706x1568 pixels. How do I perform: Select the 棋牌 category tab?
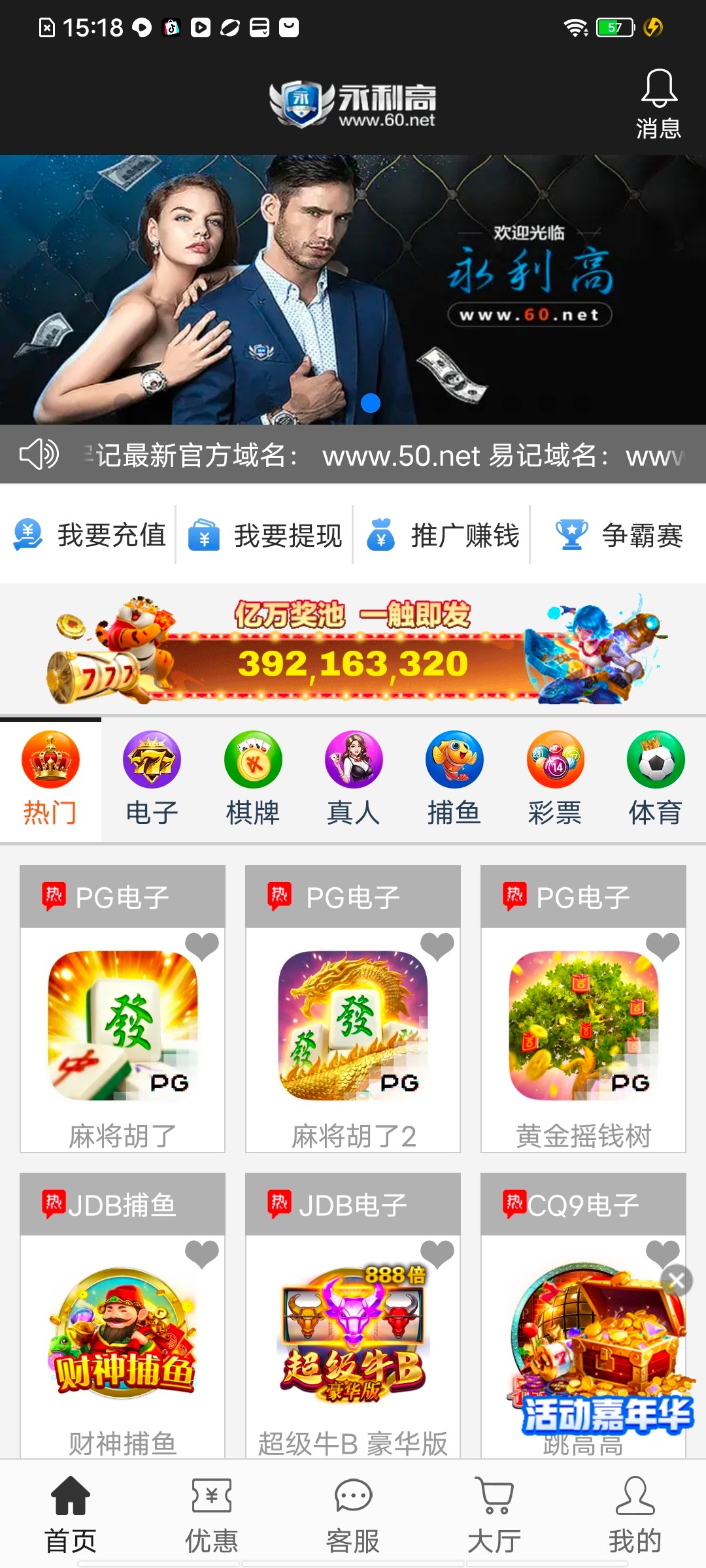click(252, 778)
